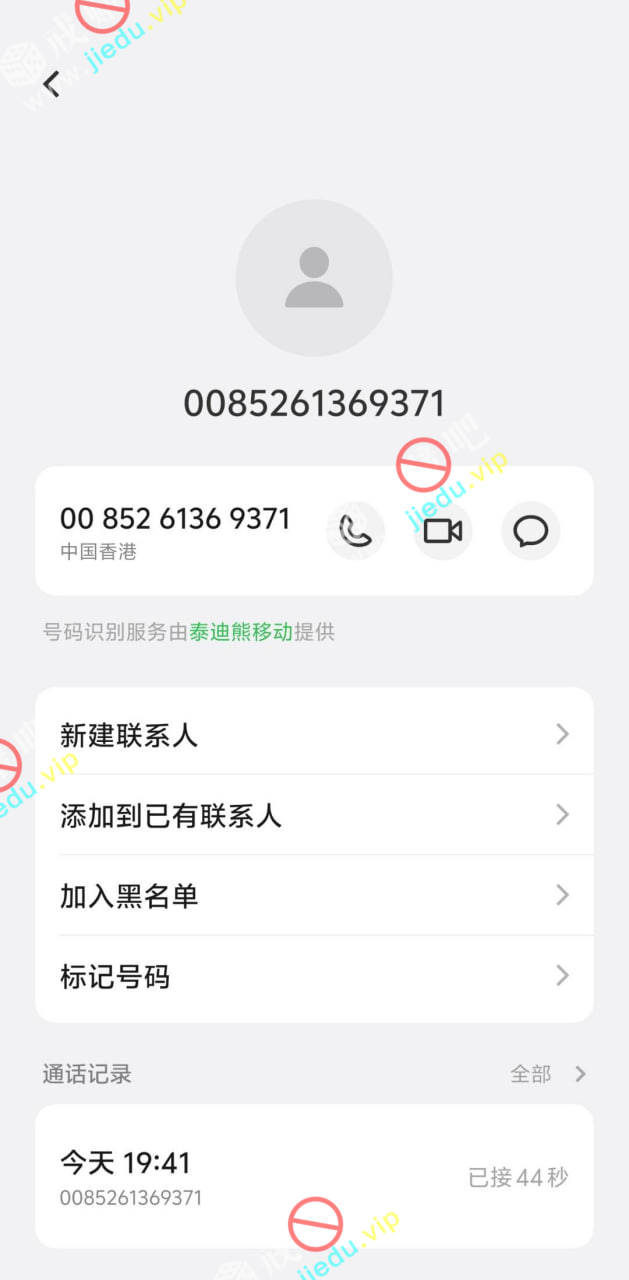Open 加入黑名单 to block the number
The height and width of the screenshot is (1280, 629).
[314, 895]
